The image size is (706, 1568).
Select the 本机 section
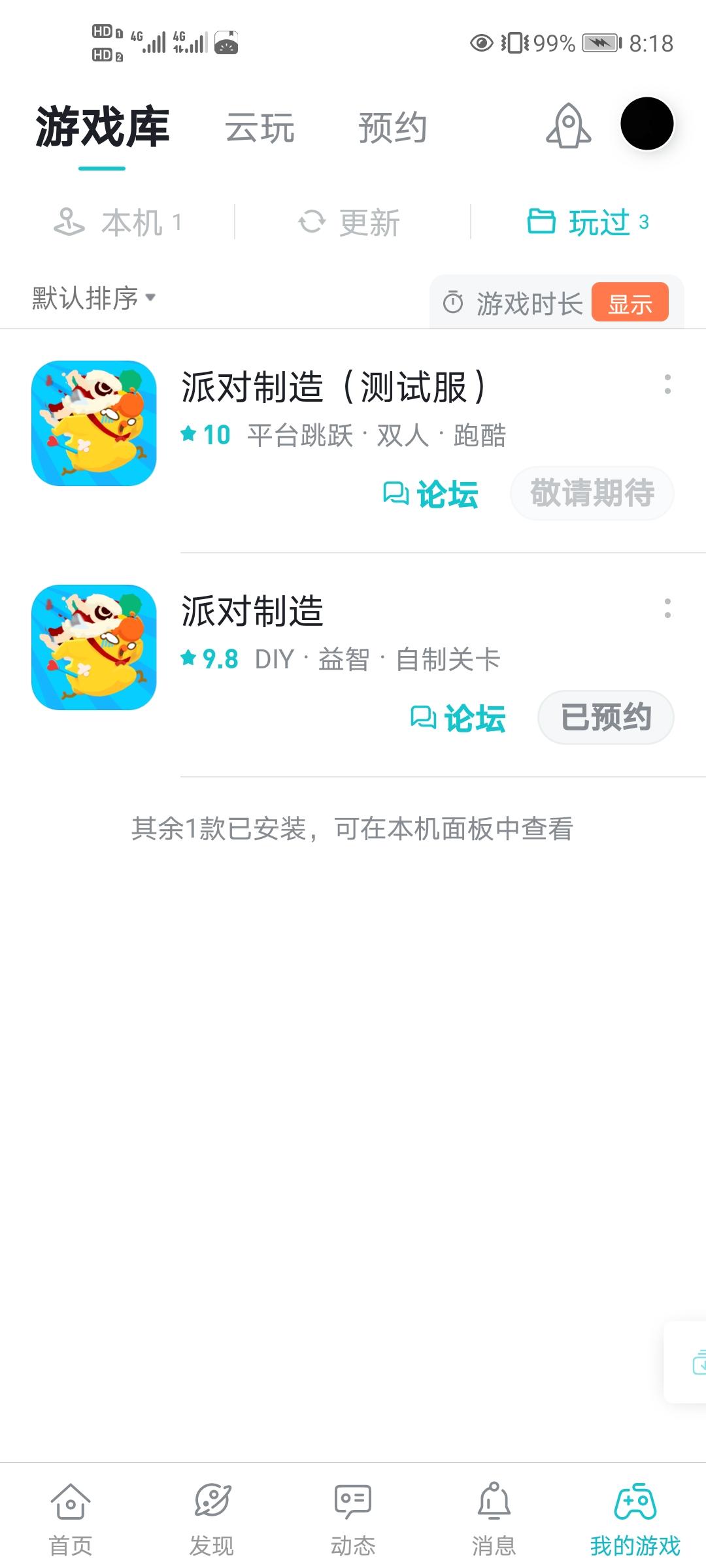118,223
